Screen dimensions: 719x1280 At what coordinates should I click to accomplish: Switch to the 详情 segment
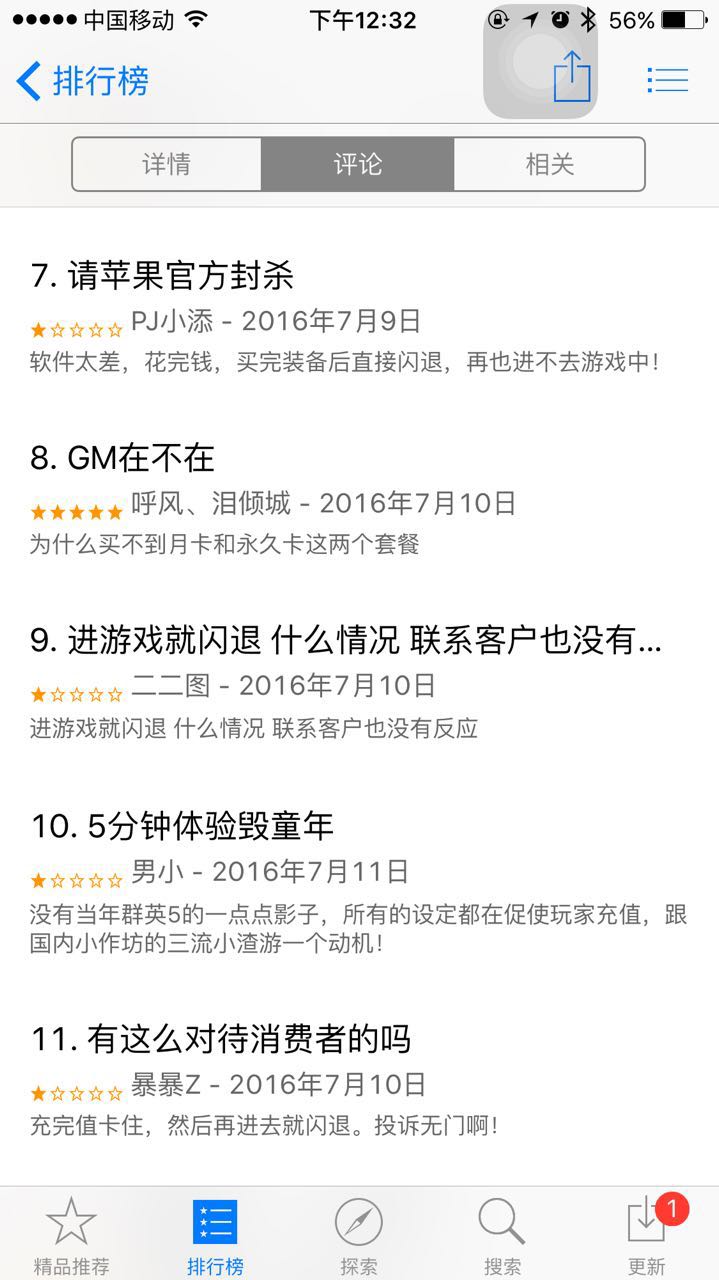pos(167,164)
